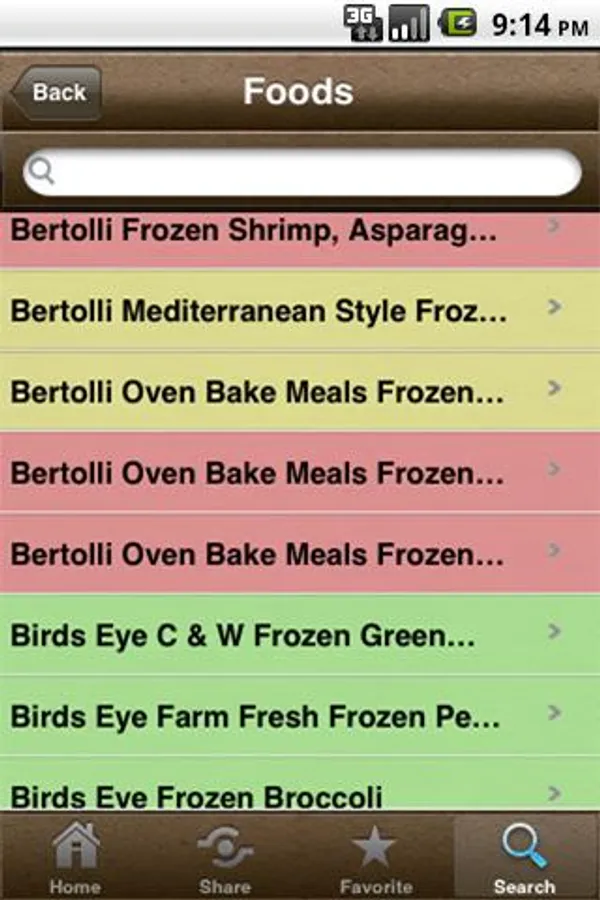Tap the food search field

click(x=302, y=173)
